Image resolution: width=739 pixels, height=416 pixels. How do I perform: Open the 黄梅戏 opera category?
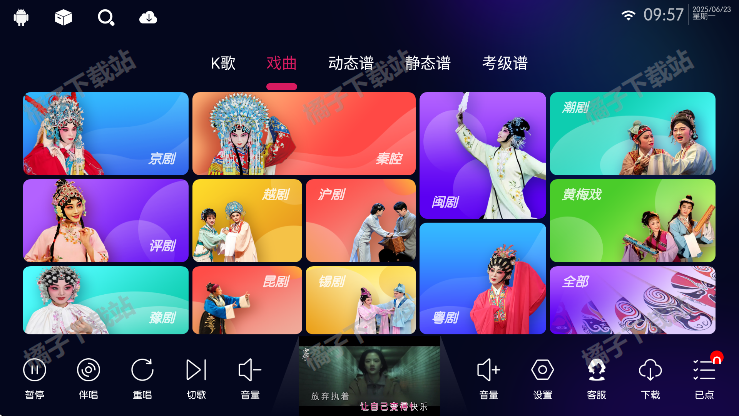632,220
